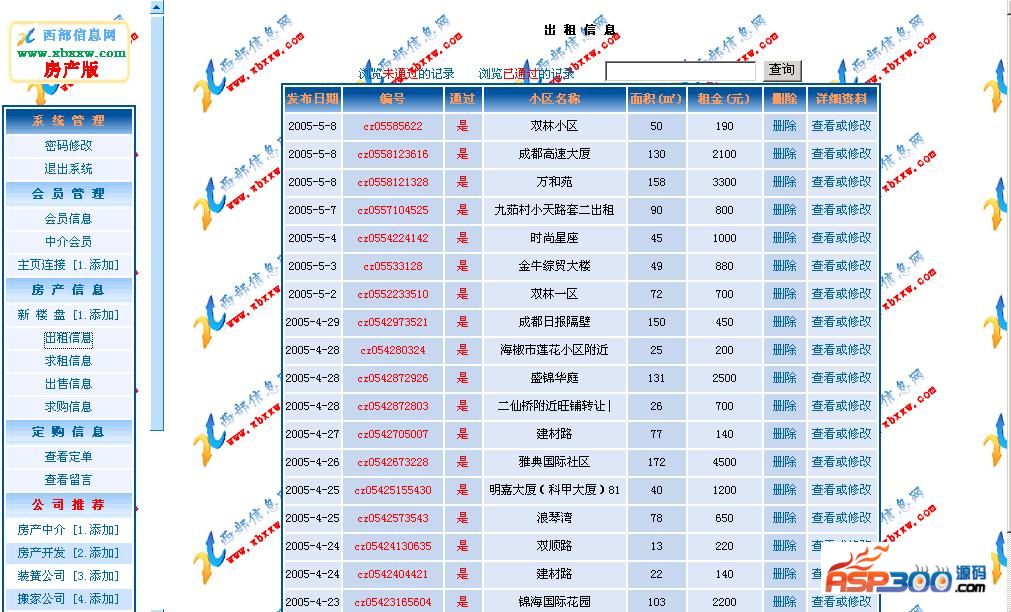Tap the search input field
The width and height of the screenshot is (1011, 612).
click(x=680, y=71)
